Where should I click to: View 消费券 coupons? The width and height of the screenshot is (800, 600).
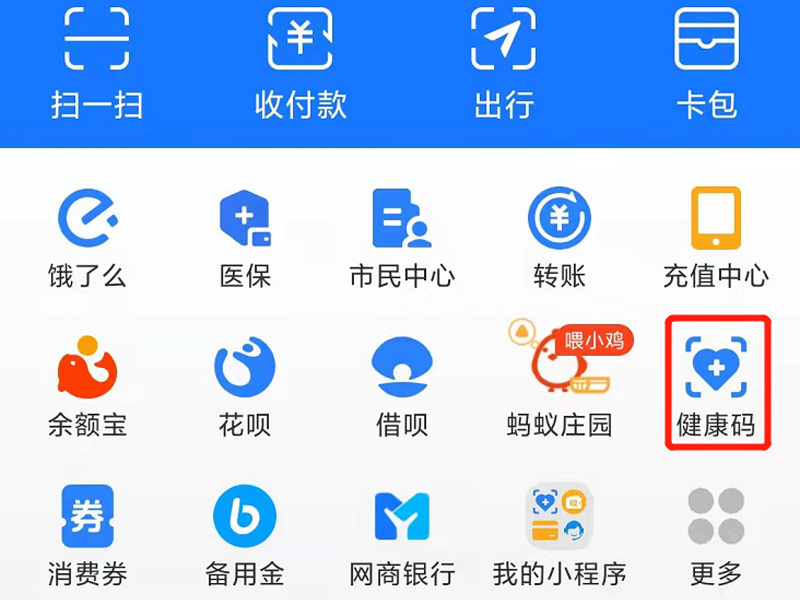(x=87, y=517)
